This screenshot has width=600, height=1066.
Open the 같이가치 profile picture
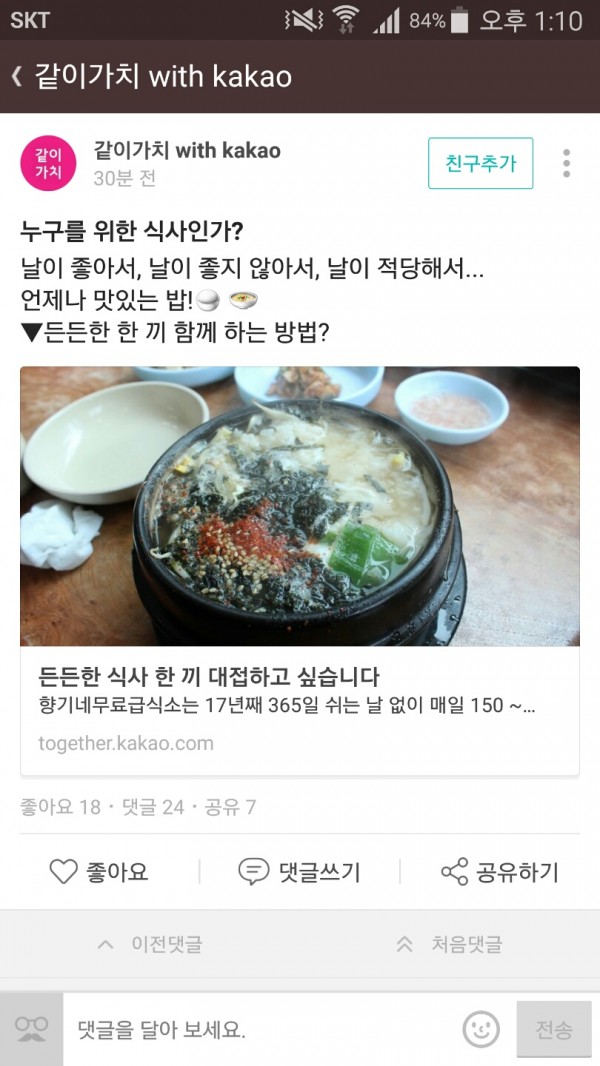coord(48,163)
